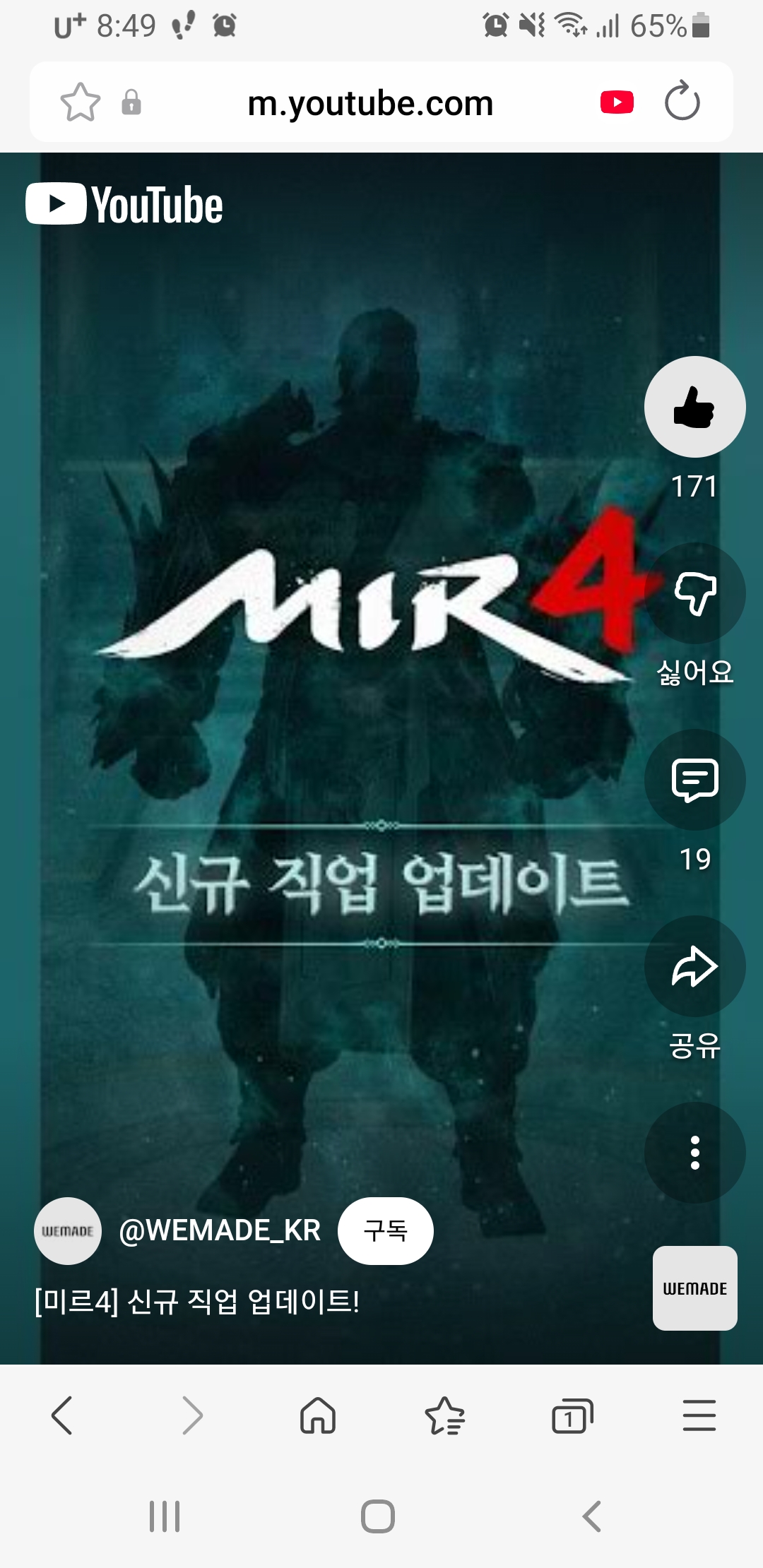The width and height of the screenshot is (763, 1568).
Task: Open the comments with 19 replies
Action: (x=694, y=780)
